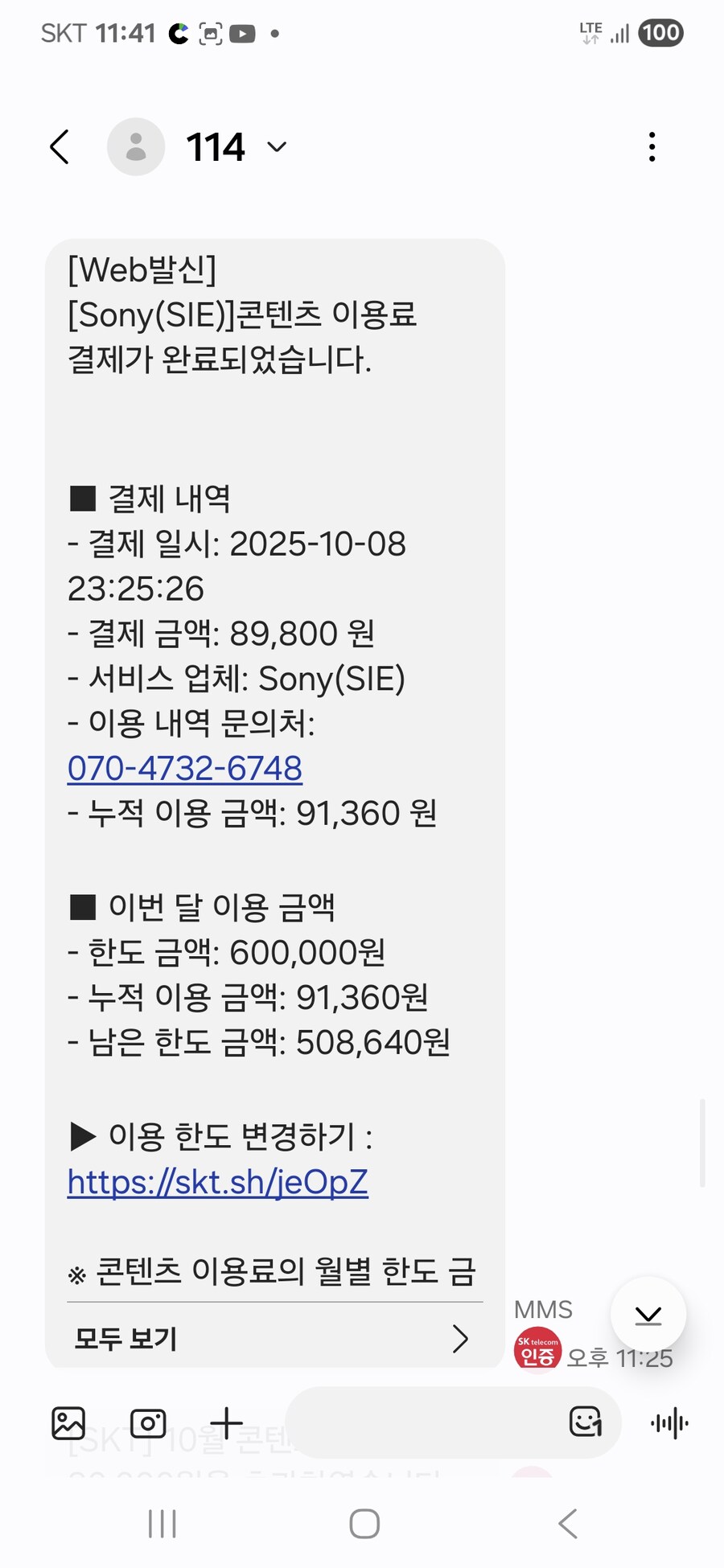Record a voice message
The height and width of the screenshot is (1568, 724).
tap(669, 1423)
